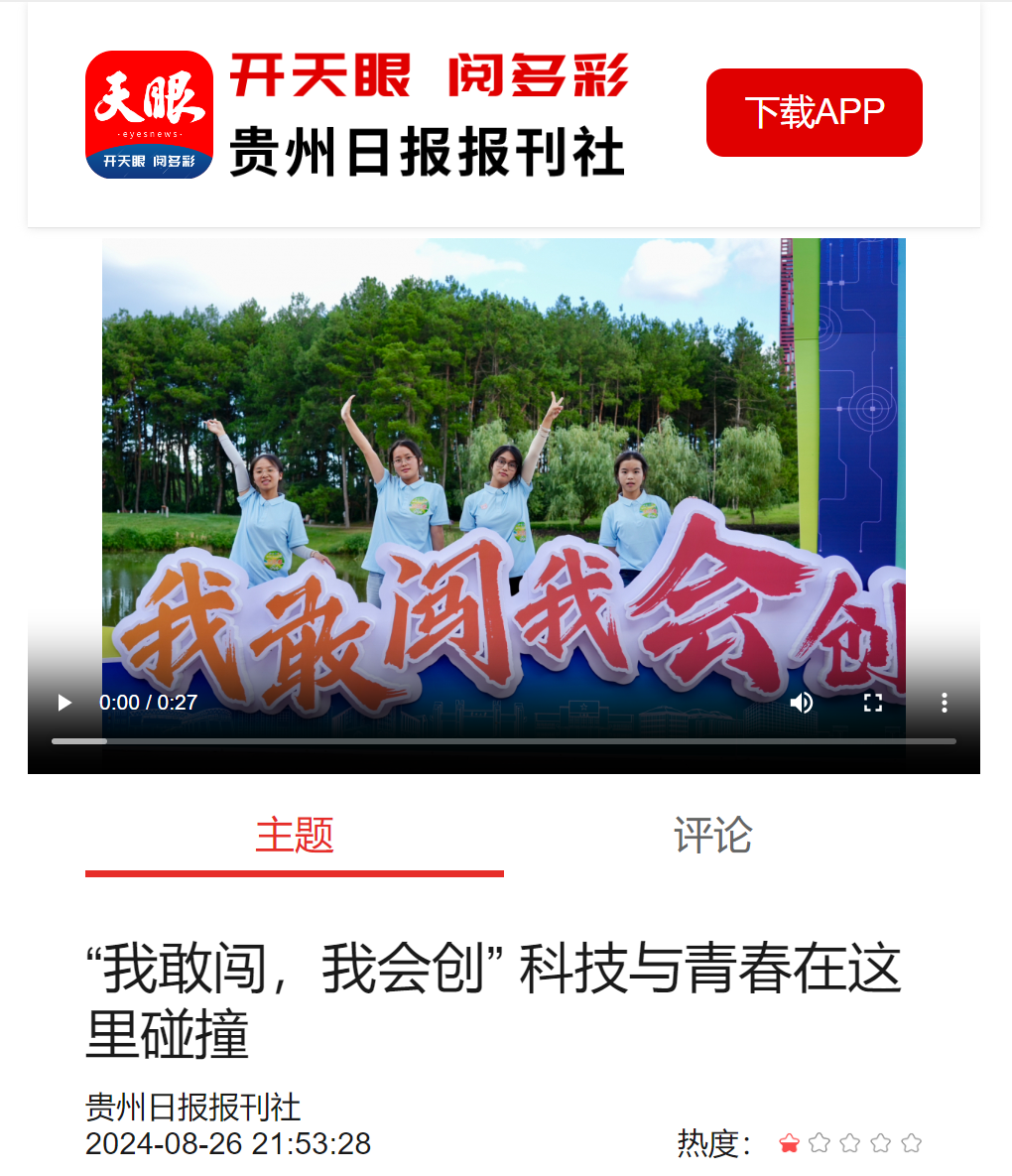This screenshot has height=1176, width=1012.
Task: Enter fullscreen video mode
Action: click(872, 703)
